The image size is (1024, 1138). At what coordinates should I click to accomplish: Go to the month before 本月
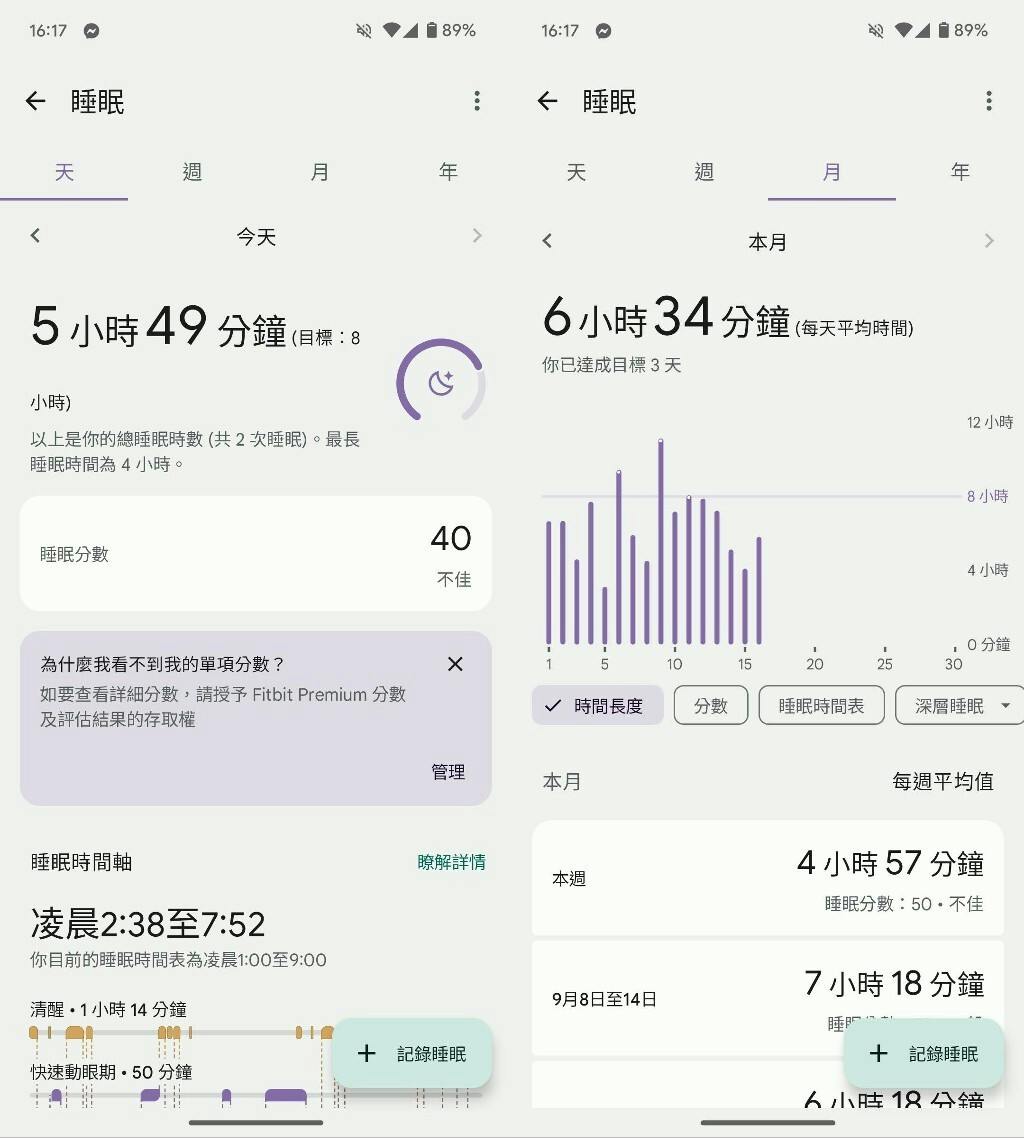pos(547,241)
